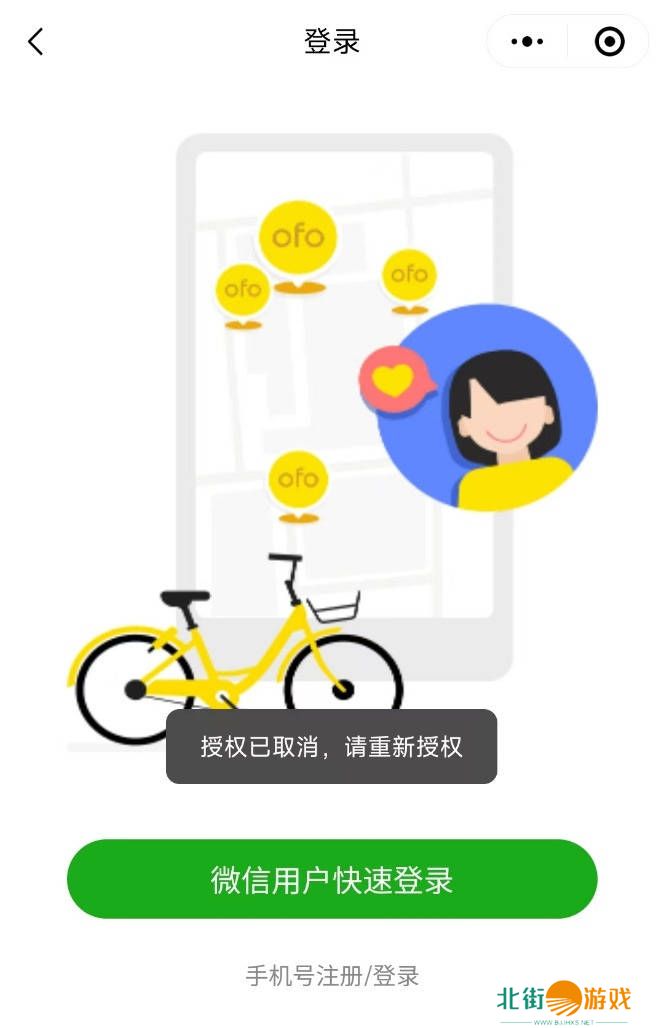Open the mini program more options menu
This screenshot has height=1028, width=664.
[527, 42]
